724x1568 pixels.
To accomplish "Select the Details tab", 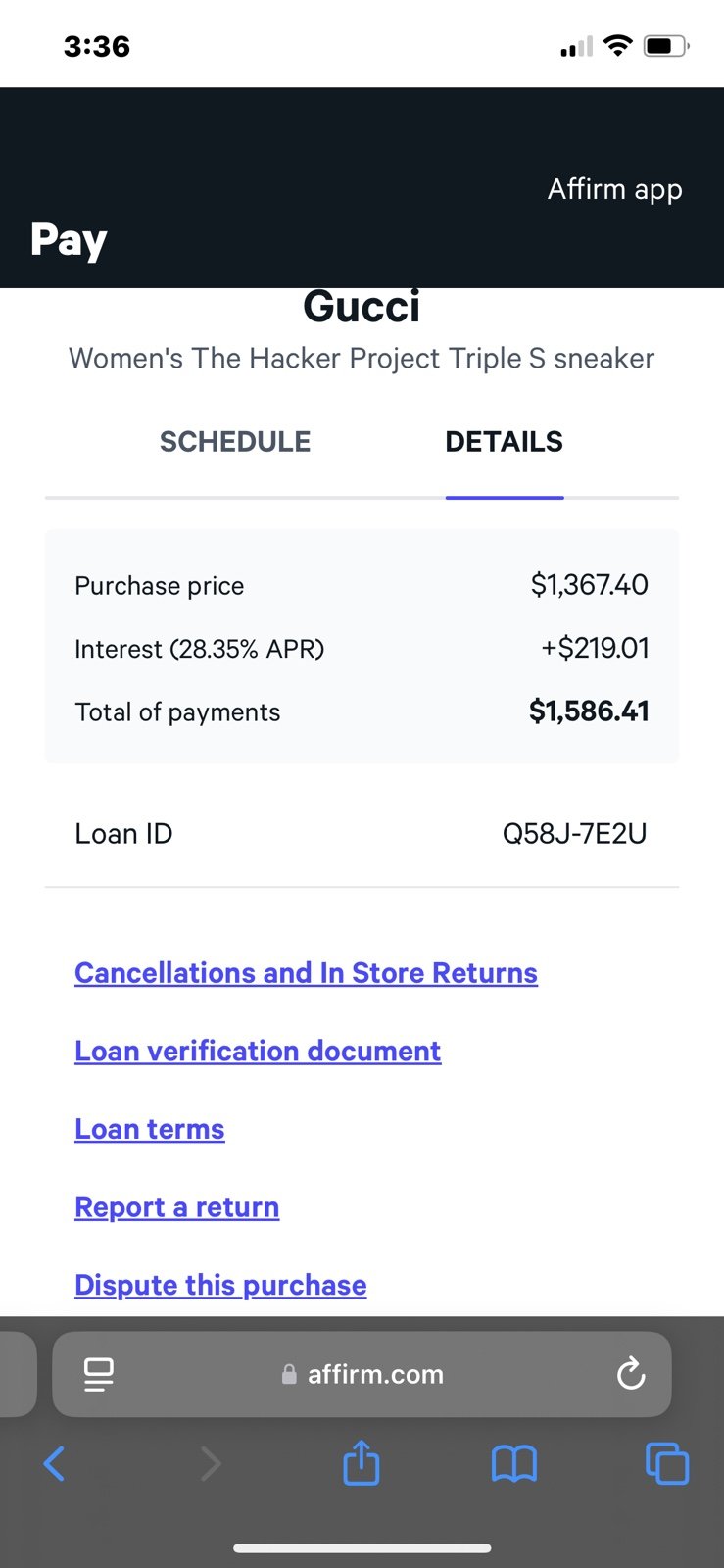I will (504, 442).
